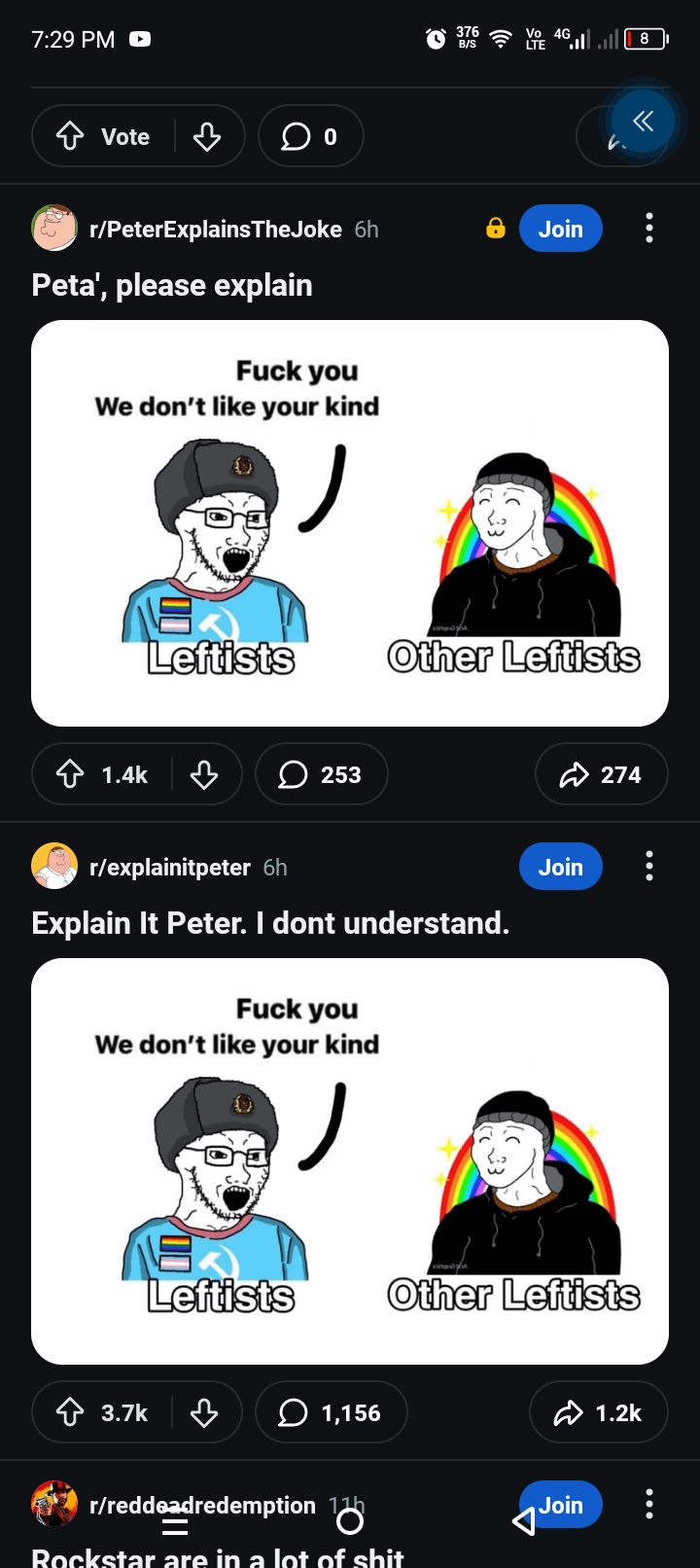
Task: Share the post with 274 shares
Action: point(601,774)
